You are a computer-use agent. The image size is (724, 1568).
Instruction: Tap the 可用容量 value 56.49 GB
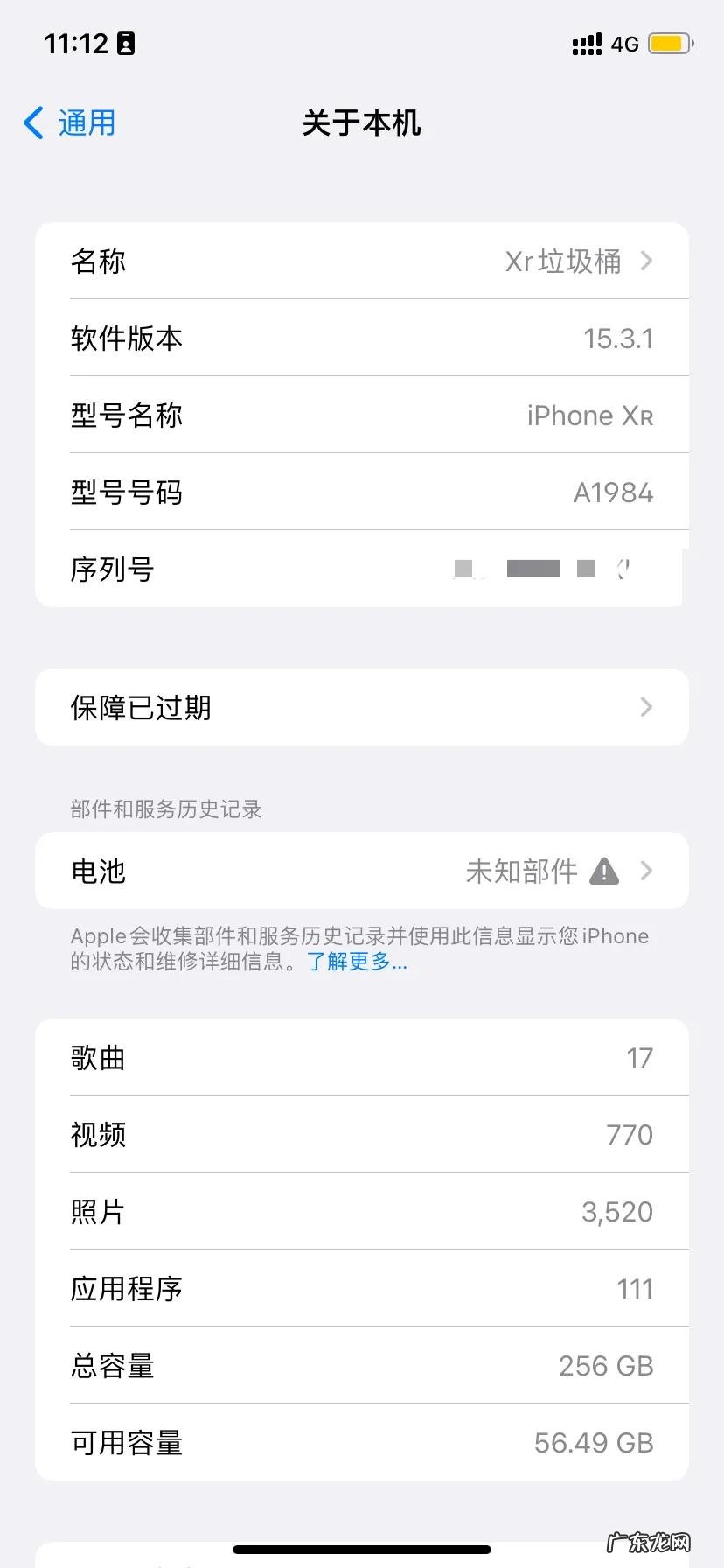pos(595,1443)
